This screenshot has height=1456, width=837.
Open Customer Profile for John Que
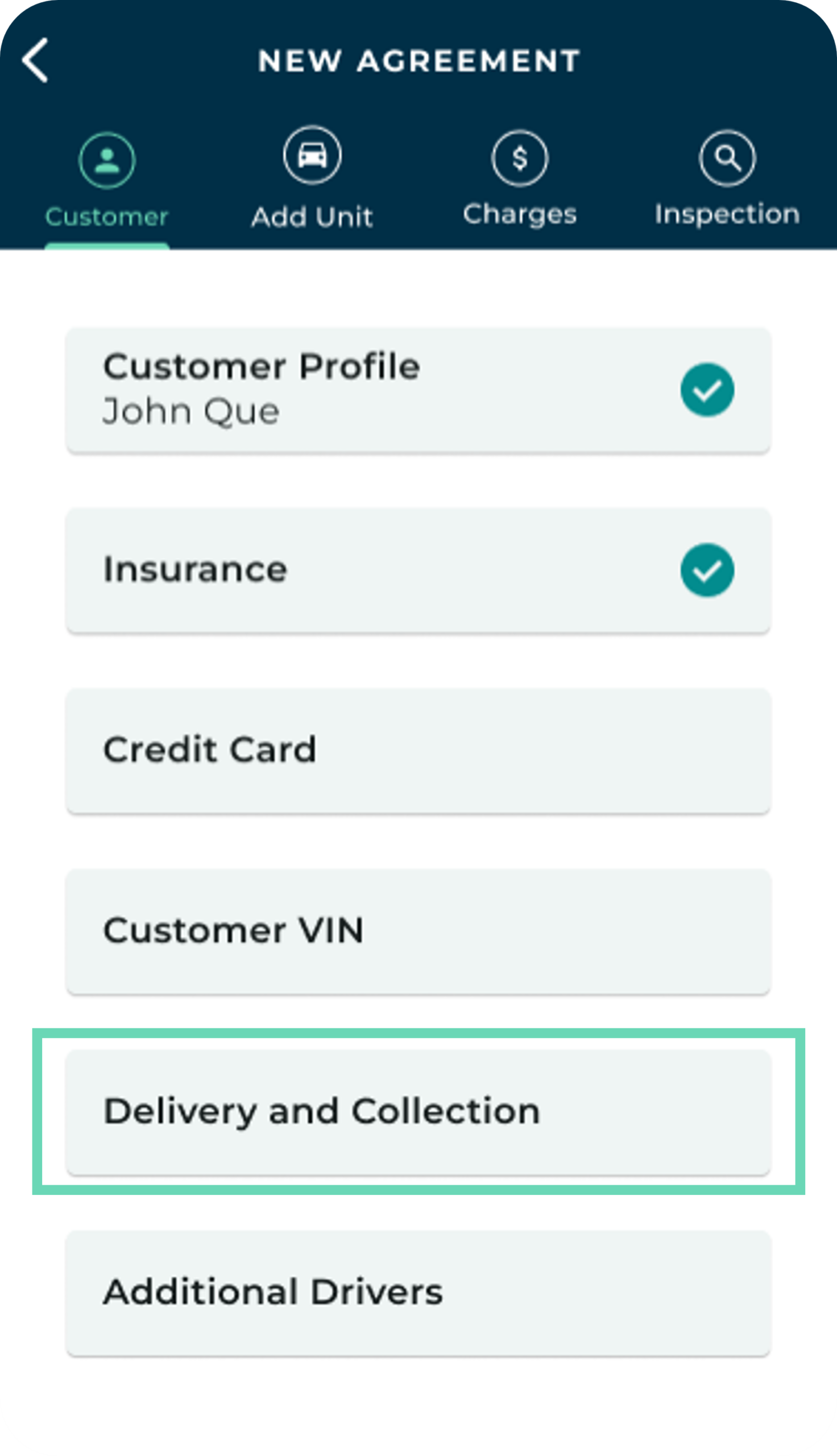point(418,390)
